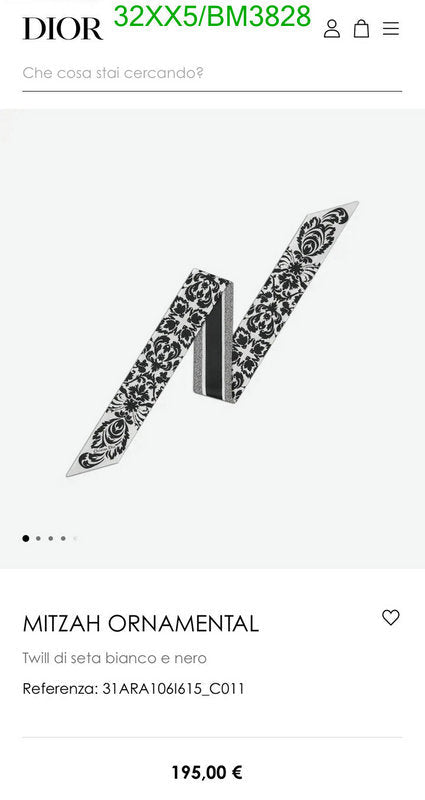Open the Mitzah scarf product image
The height and width of the screenshot is (800, 425).
point(212,338)
